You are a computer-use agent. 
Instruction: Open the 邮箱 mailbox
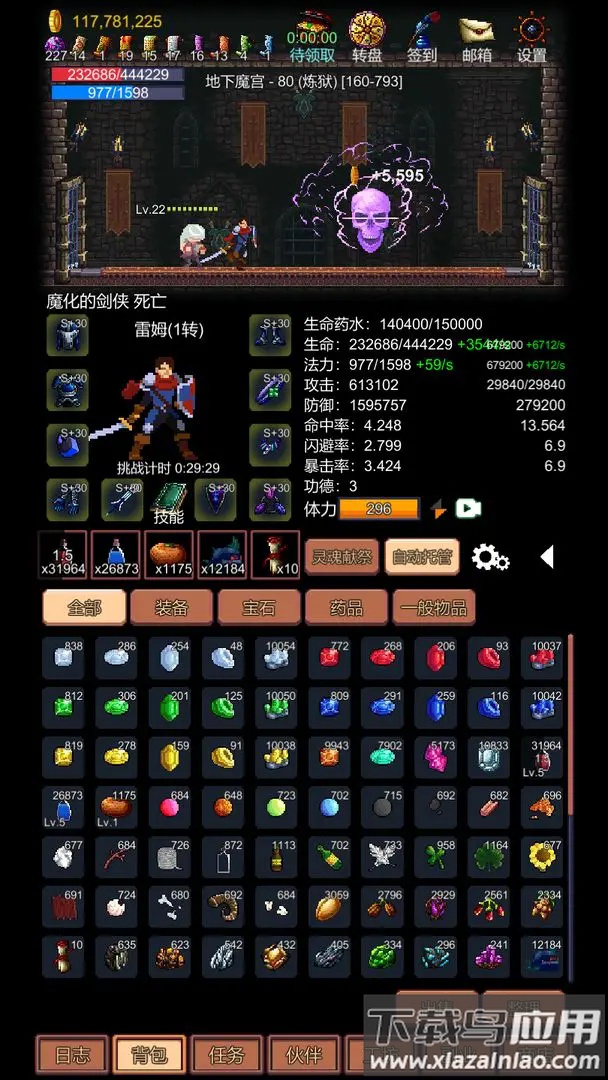(477, 37)
